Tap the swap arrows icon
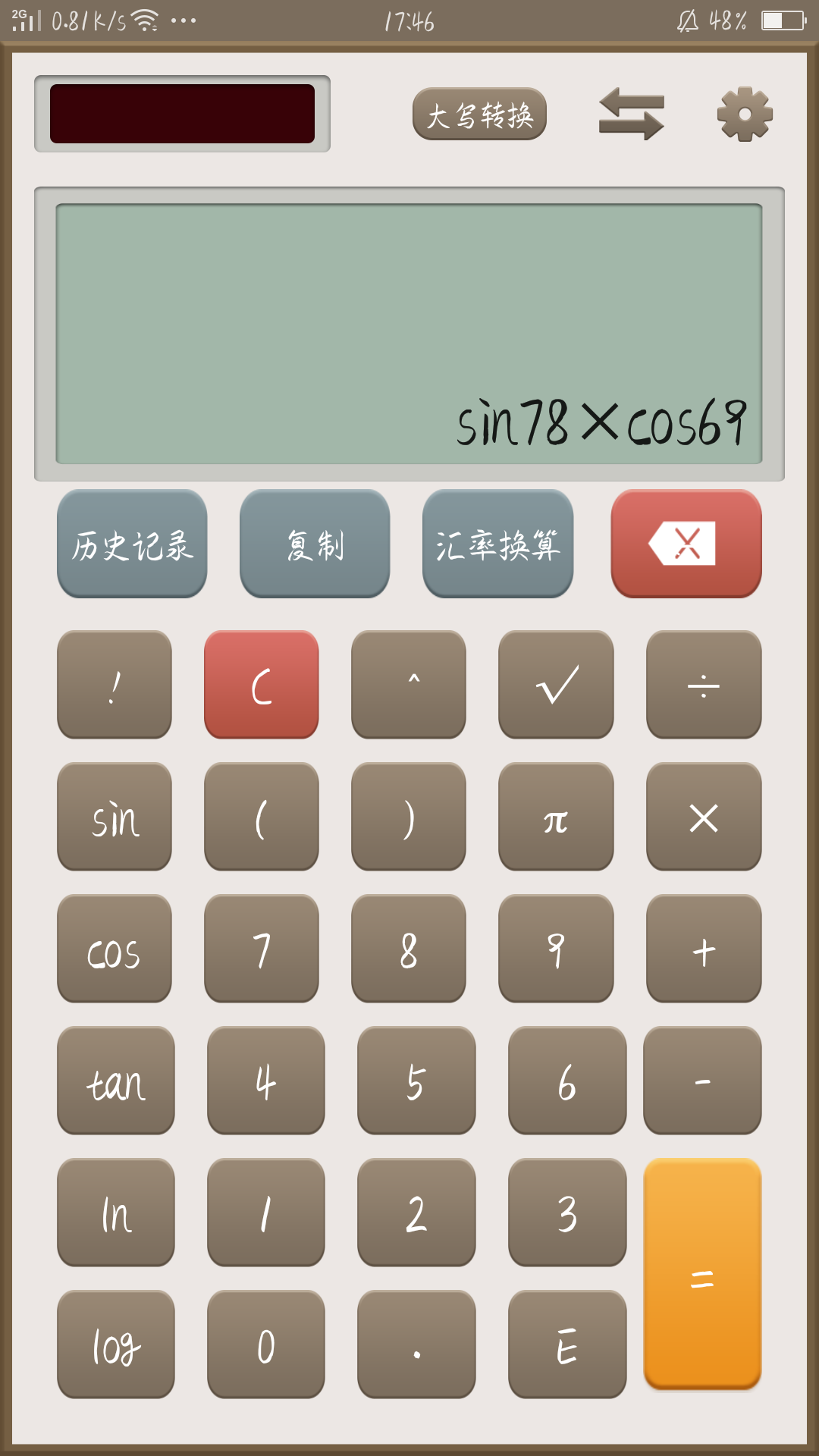 (631, 114)
